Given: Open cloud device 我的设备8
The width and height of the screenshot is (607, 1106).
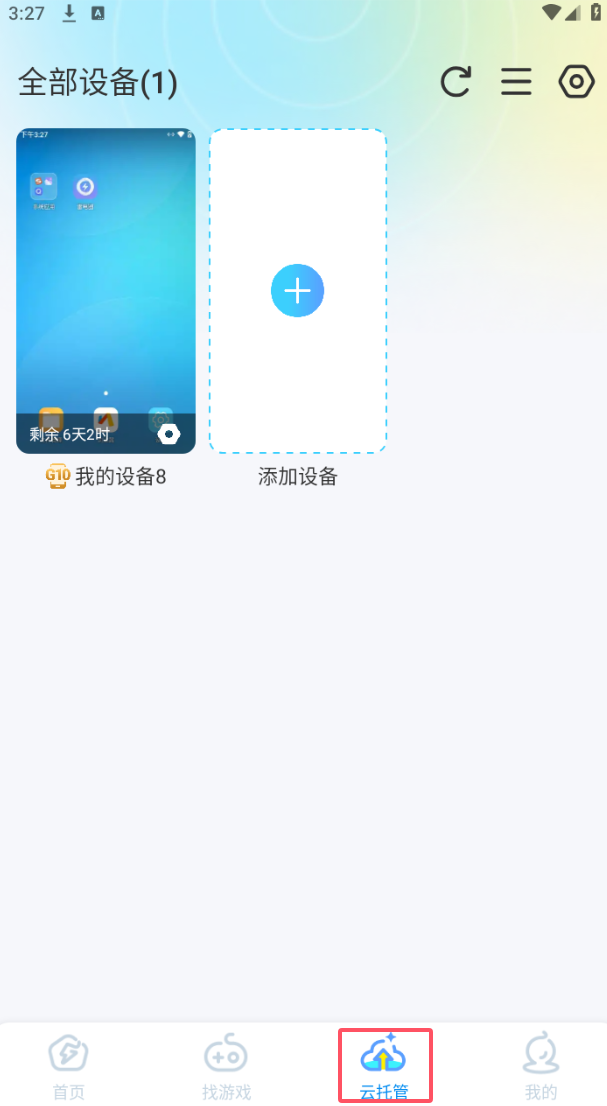Looking at the screenshot, I should pyautogui.click(x=106, y=291).
